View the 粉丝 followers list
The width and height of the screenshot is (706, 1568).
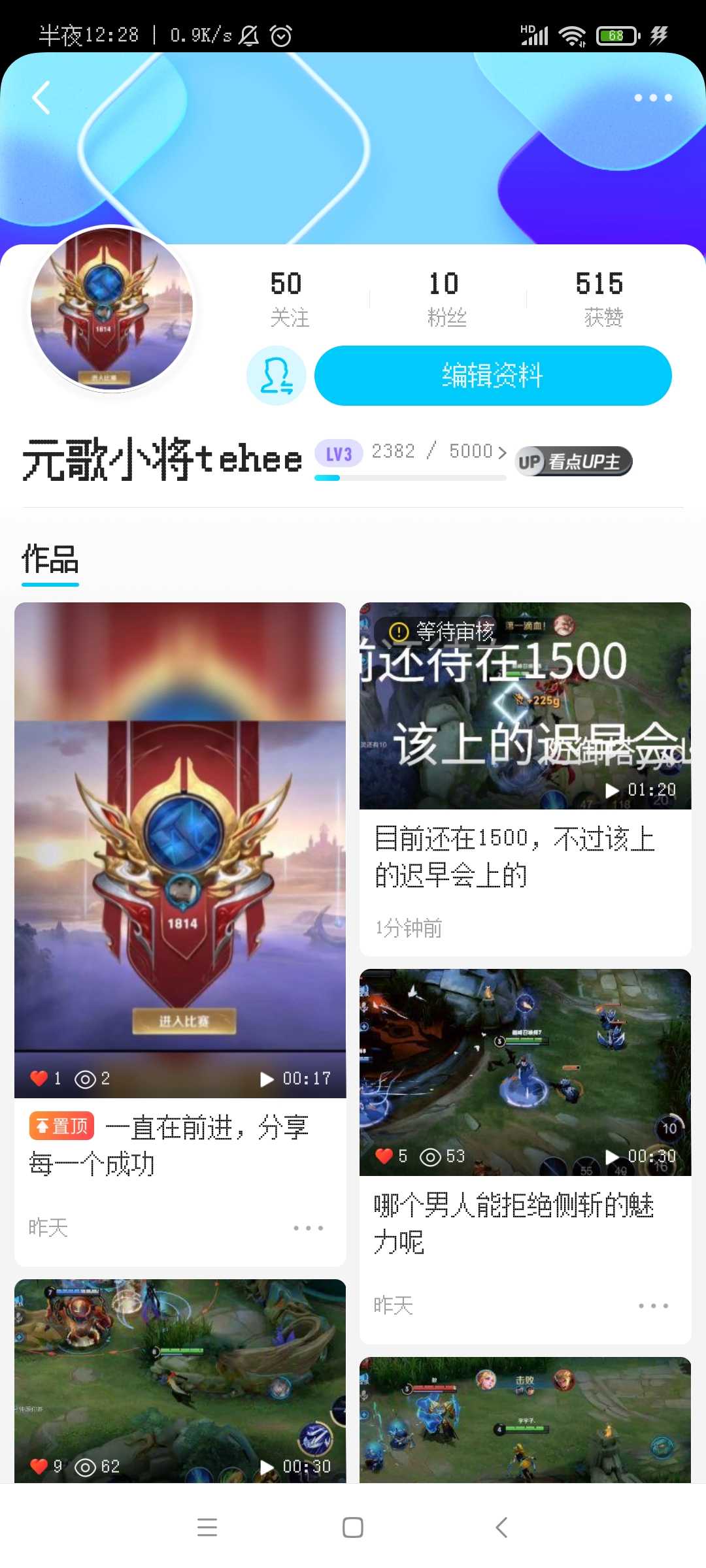click(x=445, y=299)
